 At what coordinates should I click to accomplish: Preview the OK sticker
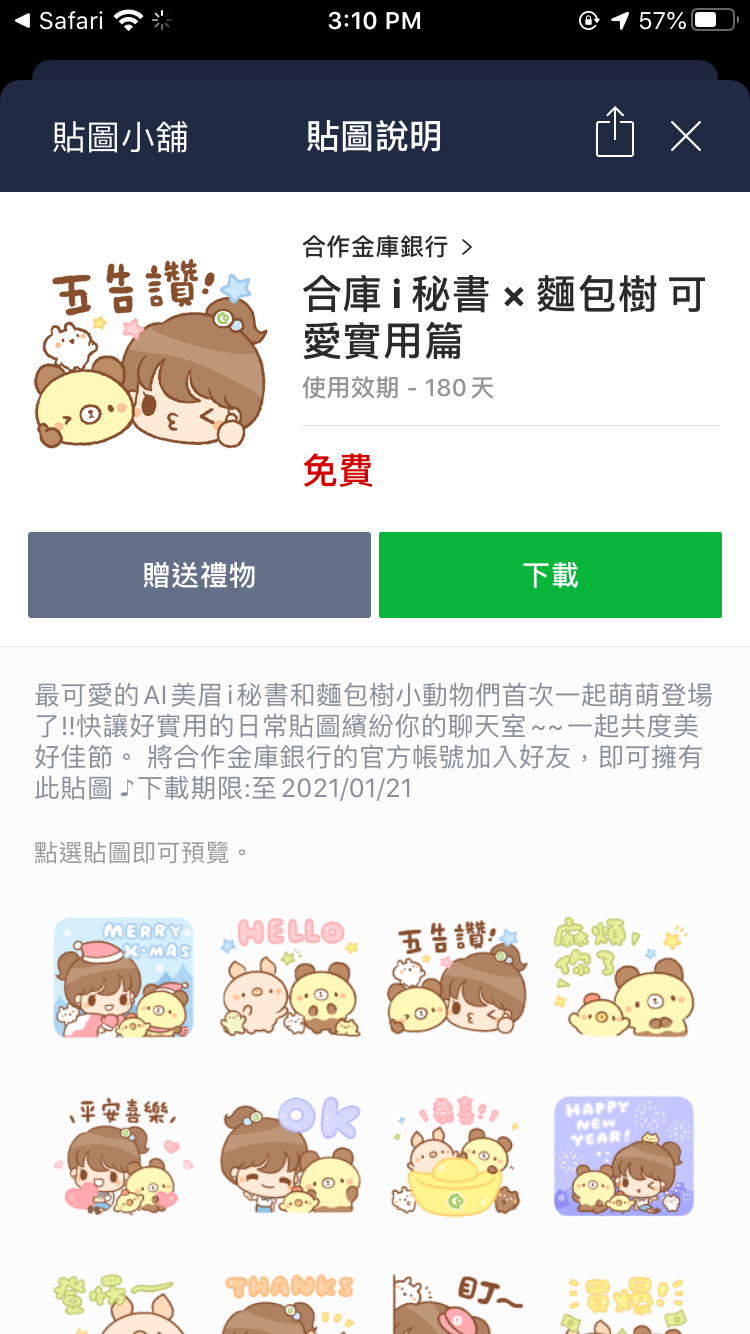click(x=290, y=1155)
